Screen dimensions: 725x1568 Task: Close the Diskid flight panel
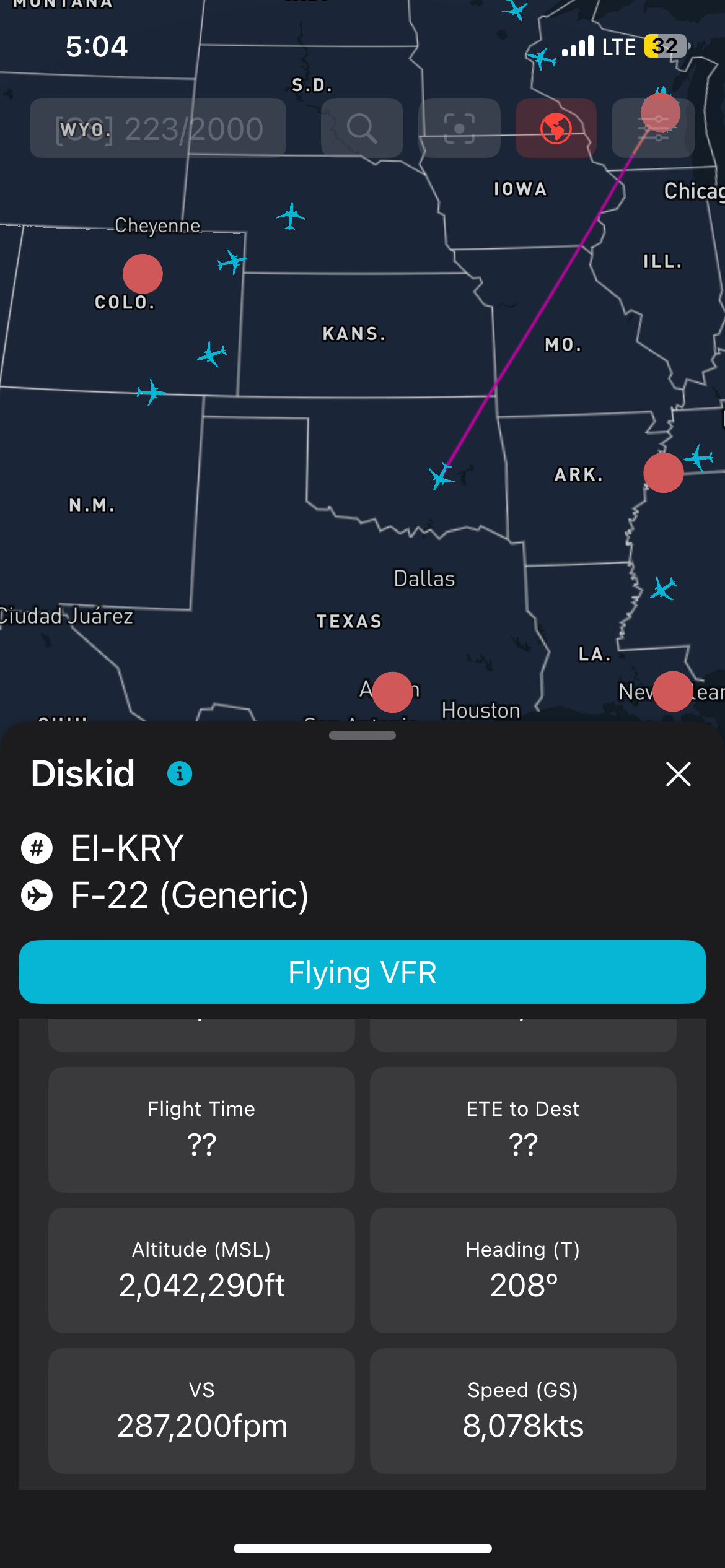tap(678, 774)
